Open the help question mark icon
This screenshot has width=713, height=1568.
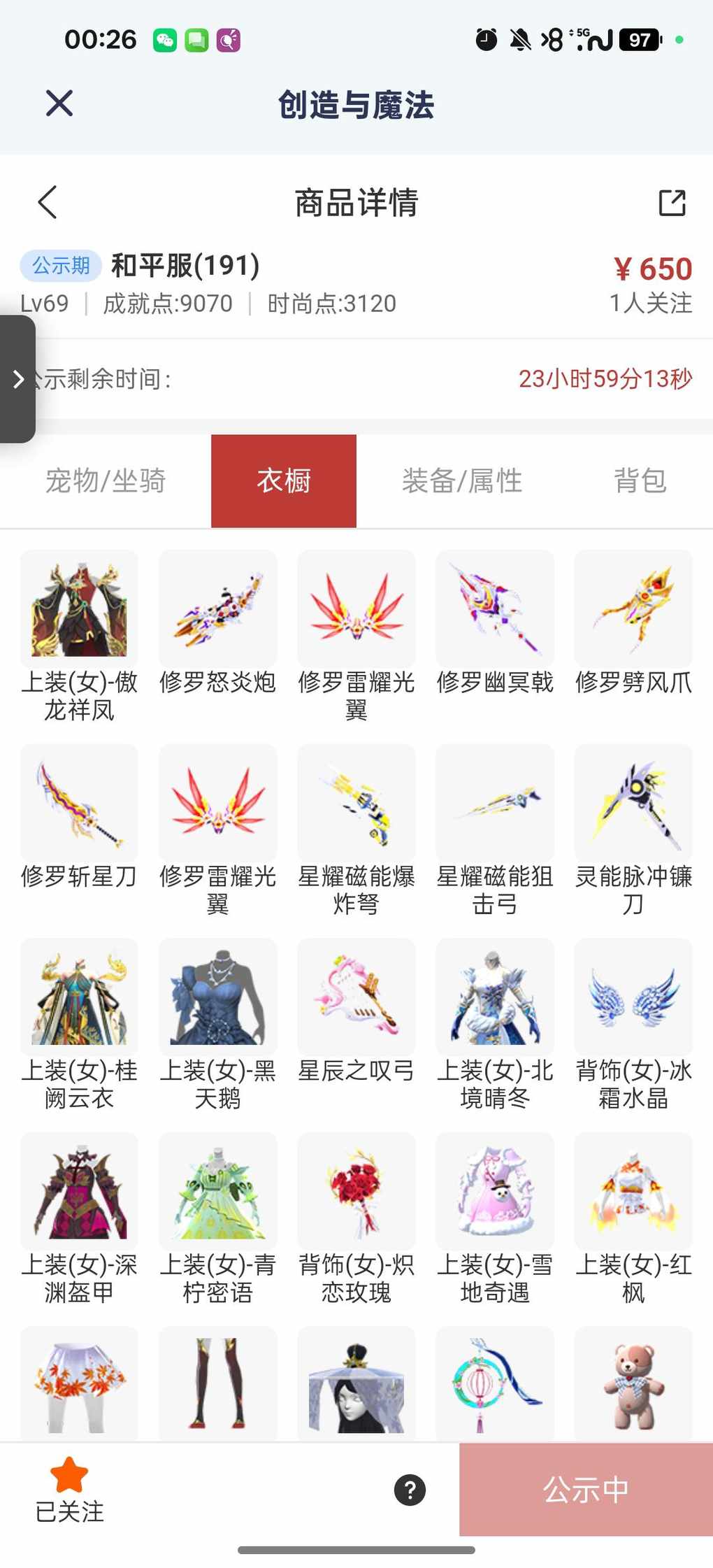coord(410,1490)
